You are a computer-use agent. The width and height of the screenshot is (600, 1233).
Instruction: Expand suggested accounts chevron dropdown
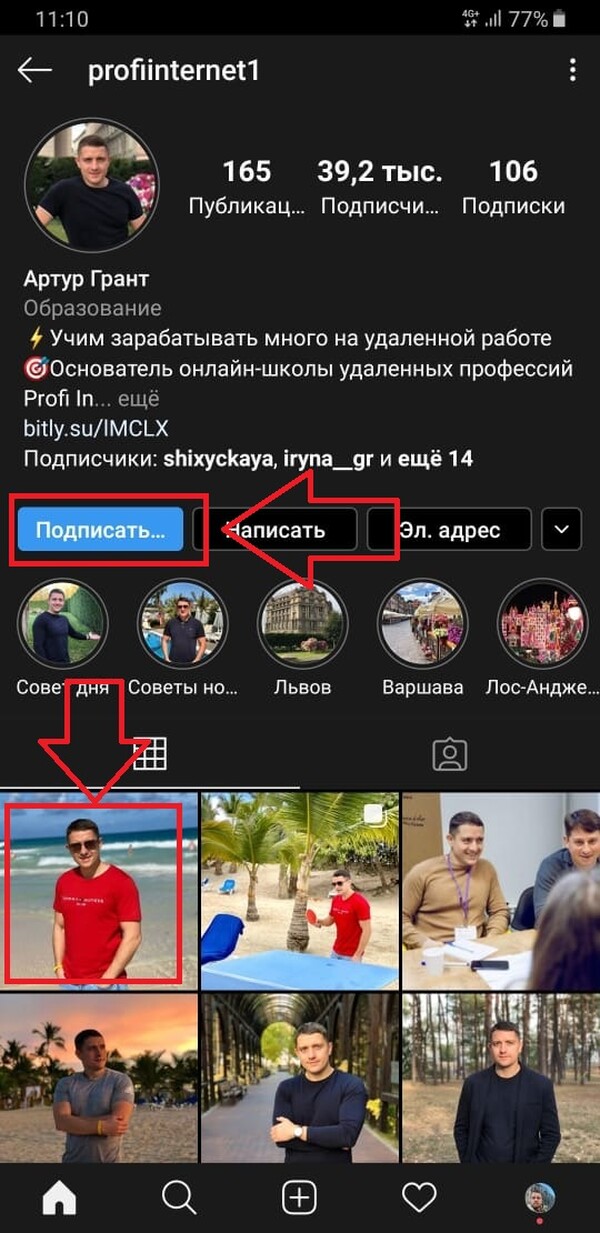(561, 529)
